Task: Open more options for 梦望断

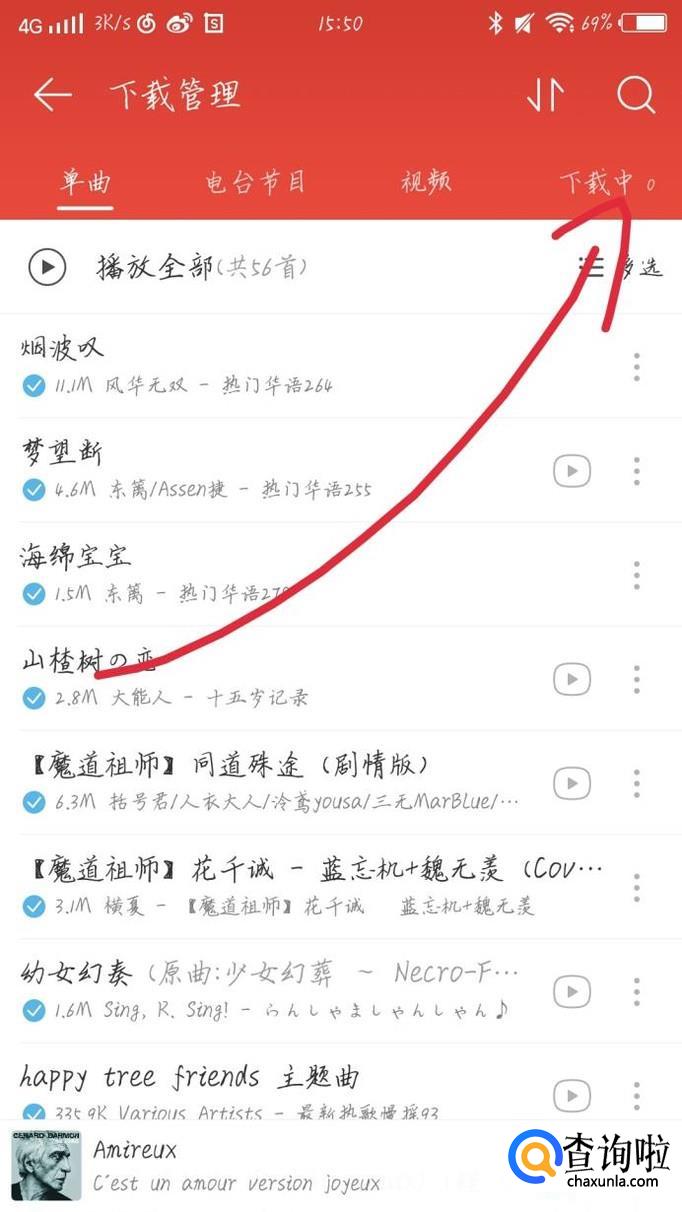Action: [x=636, y=471]
